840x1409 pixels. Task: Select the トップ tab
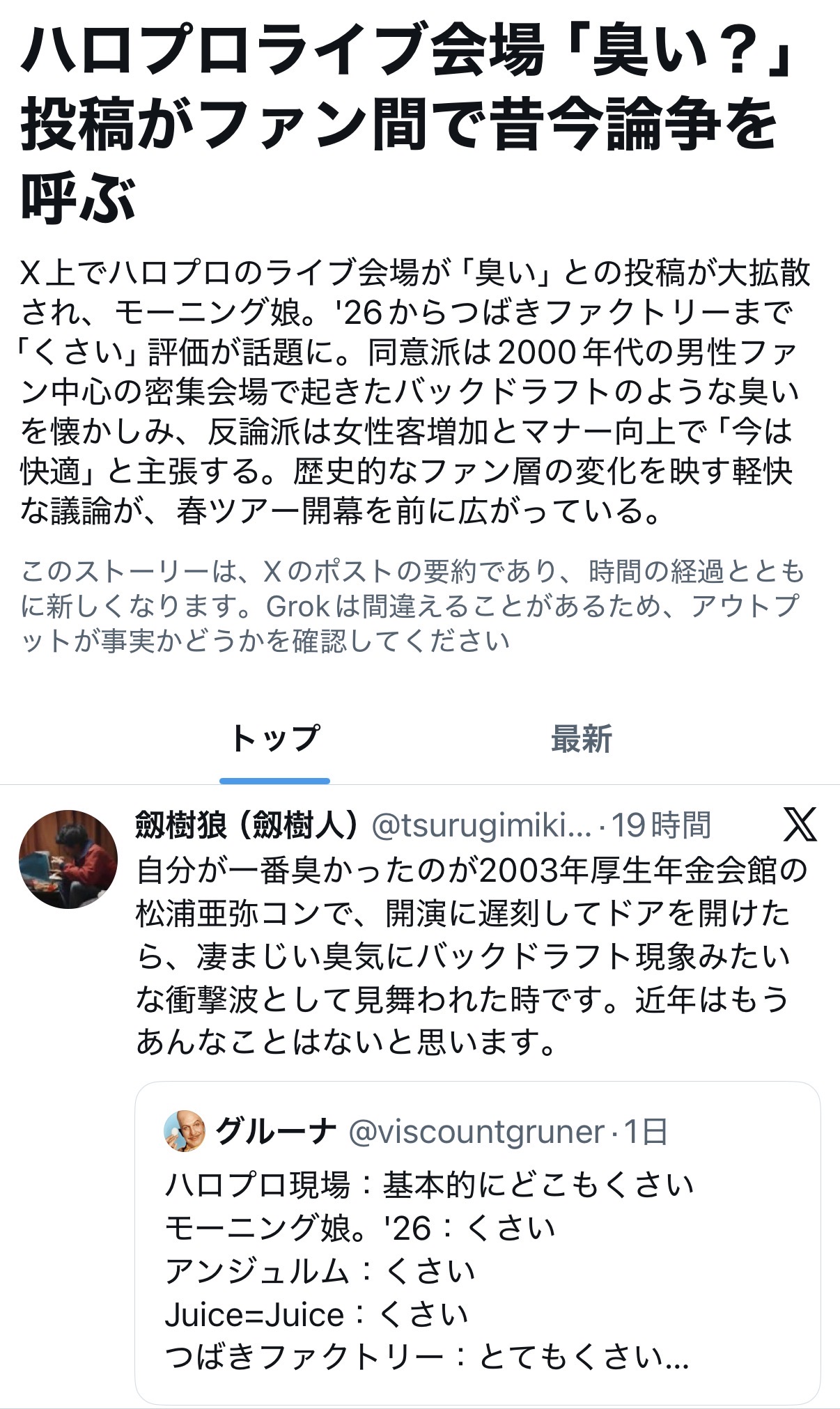click(x=274, y=739)
